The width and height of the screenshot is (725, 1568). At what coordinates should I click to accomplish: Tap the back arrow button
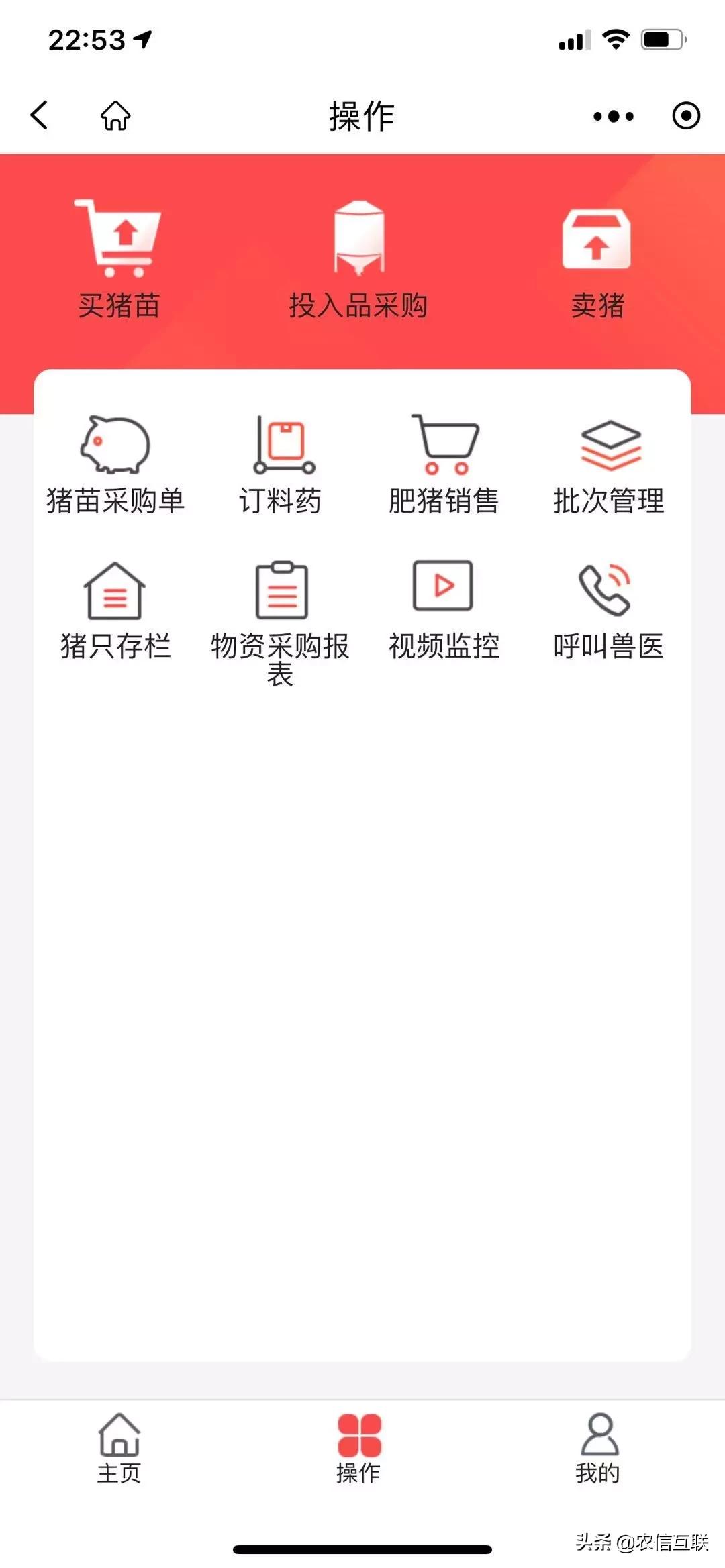tap(40, 115)
